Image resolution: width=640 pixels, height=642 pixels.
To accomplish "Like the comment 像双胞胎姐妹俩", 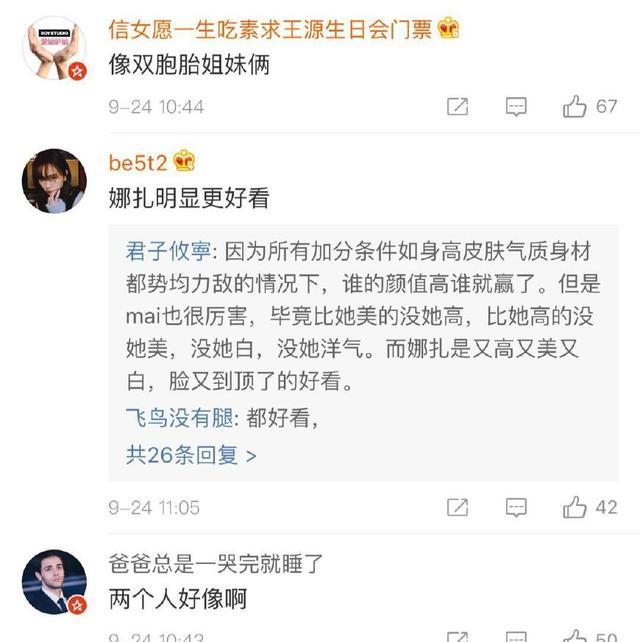I will [x=575, y=106].
